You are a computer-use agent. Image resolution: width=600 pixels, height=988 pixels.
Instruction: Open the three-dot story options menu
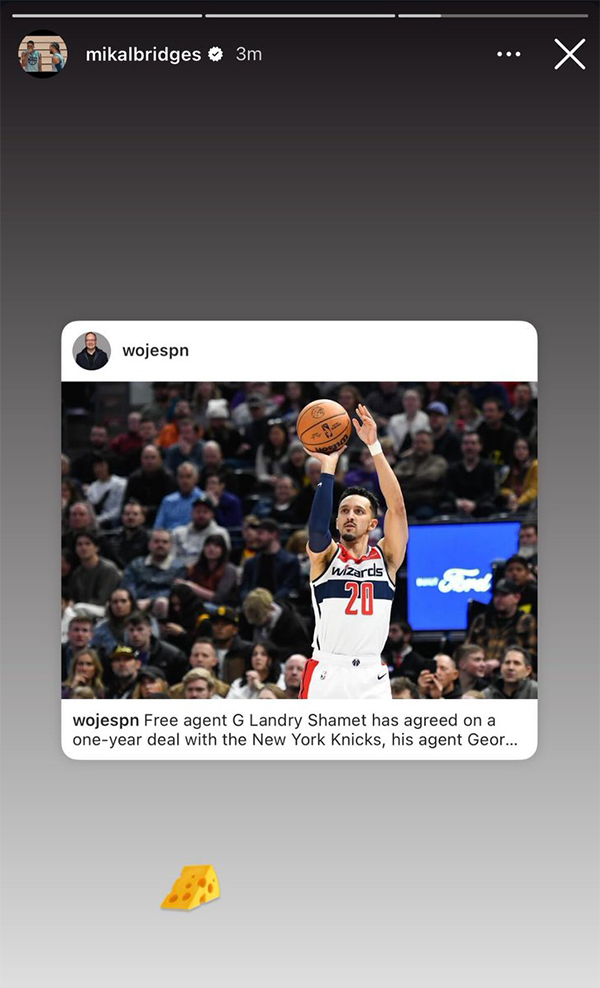[509, 54]
